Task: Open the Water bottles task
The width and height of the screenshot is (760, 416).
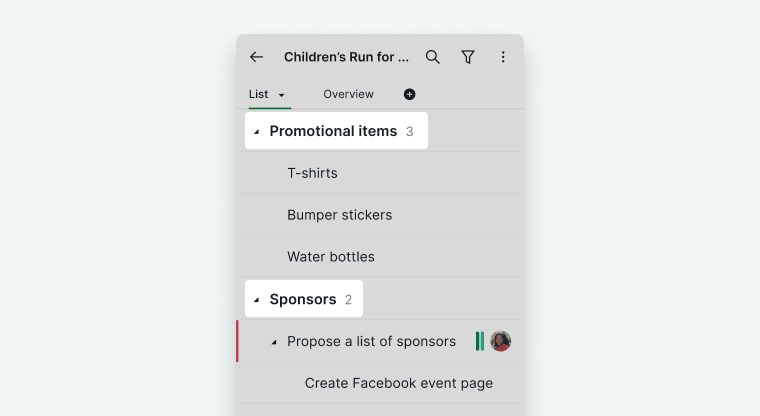Action: [x=380, y=256]
